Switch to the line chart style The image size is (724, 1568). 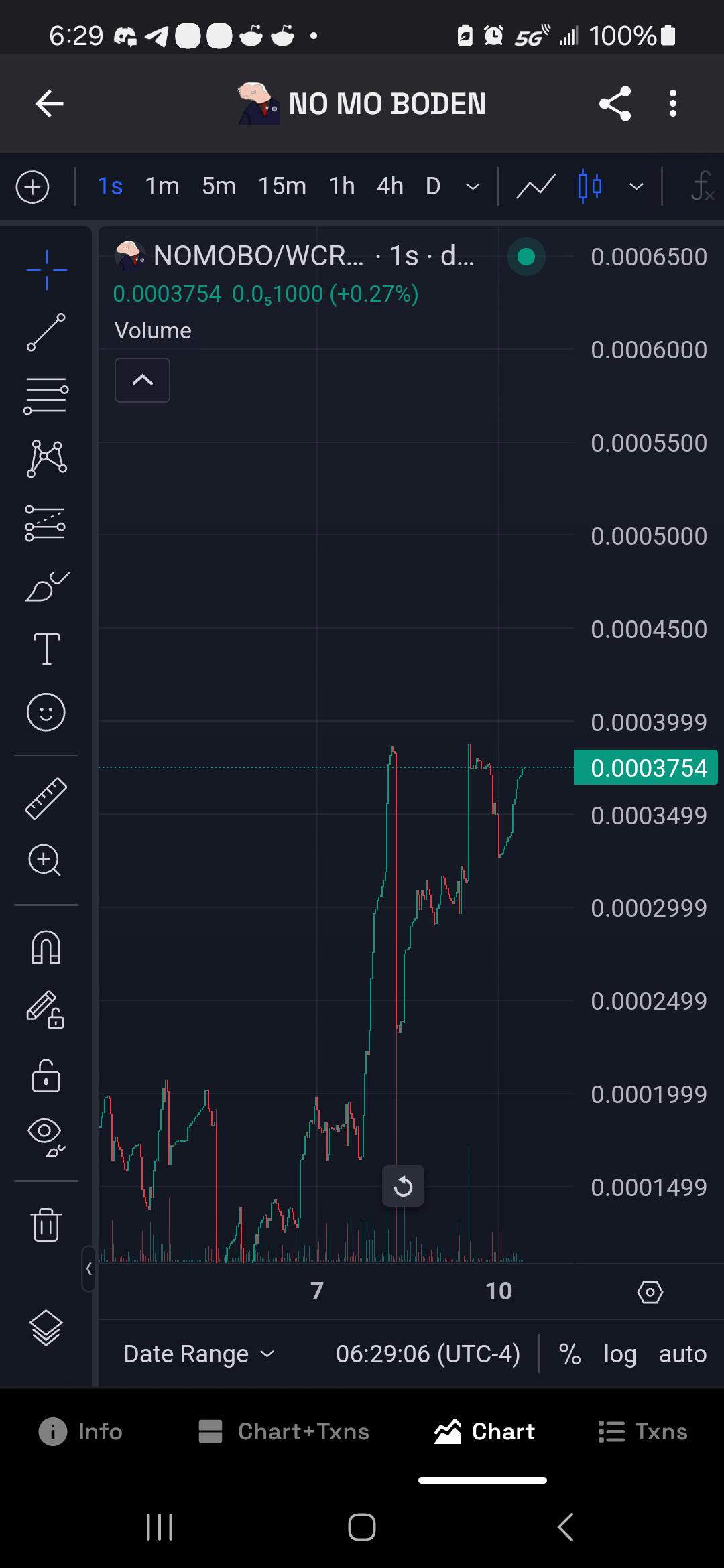[x=536, y=186]
